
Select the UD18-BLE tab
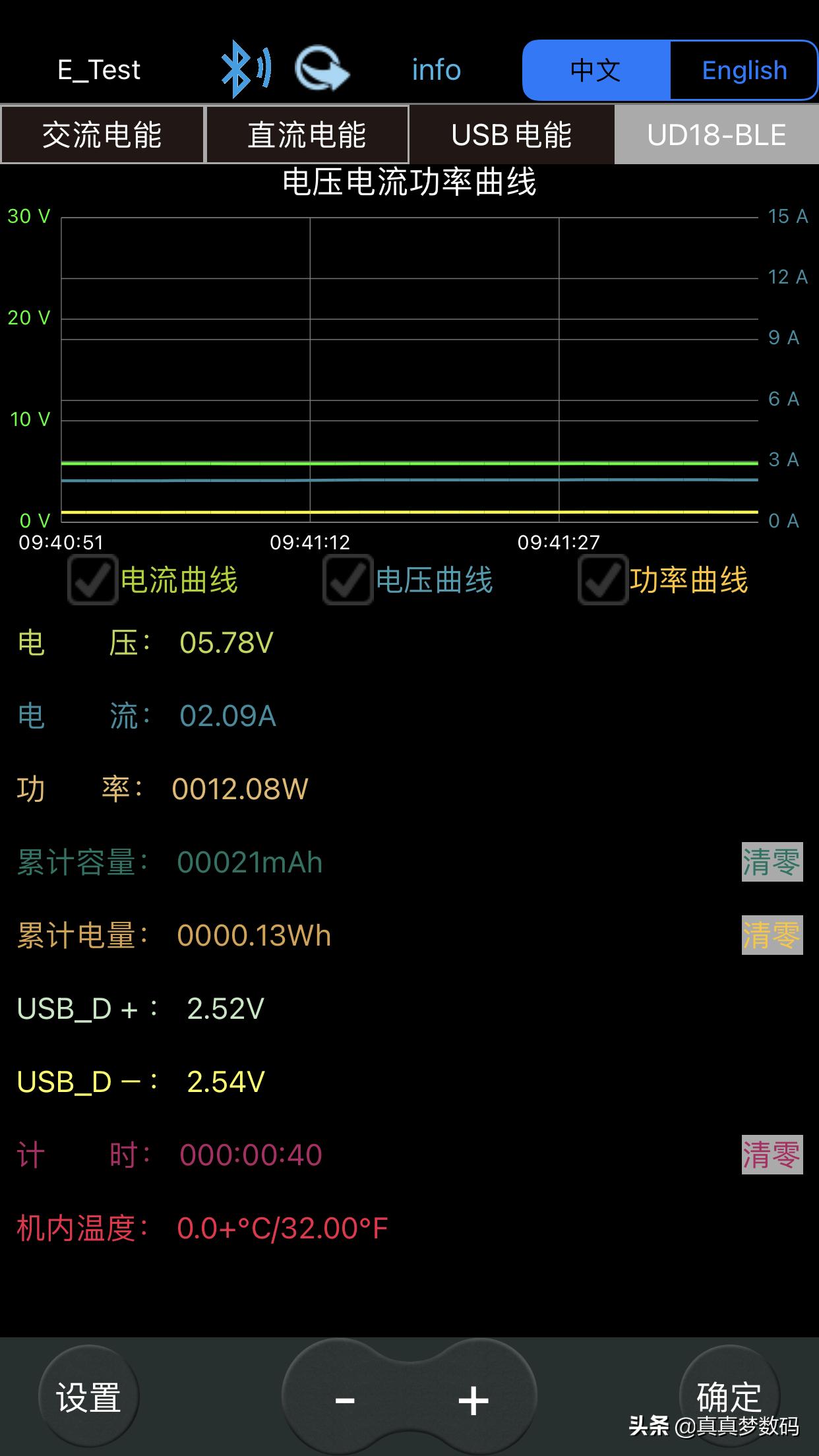(717, 135)
